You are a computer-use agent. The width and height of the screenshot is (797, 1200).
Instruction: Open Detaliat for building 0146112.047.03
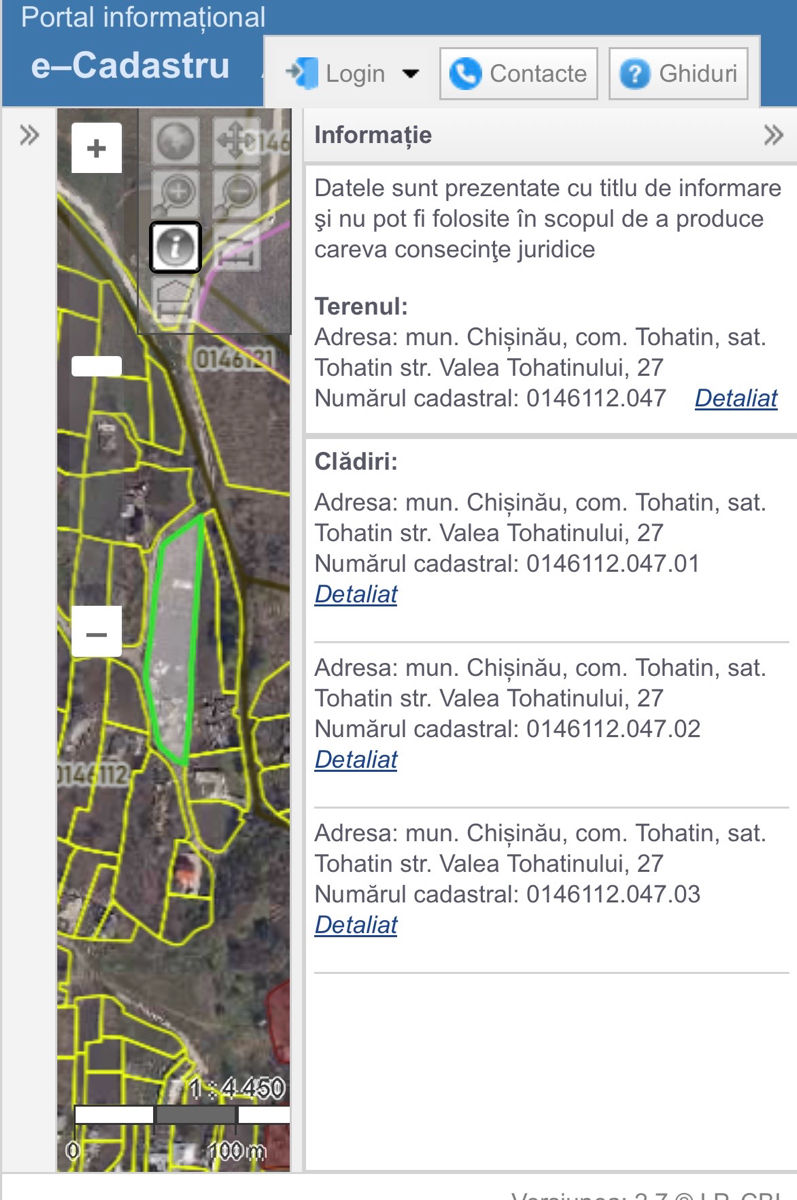(x=356, y=925)
